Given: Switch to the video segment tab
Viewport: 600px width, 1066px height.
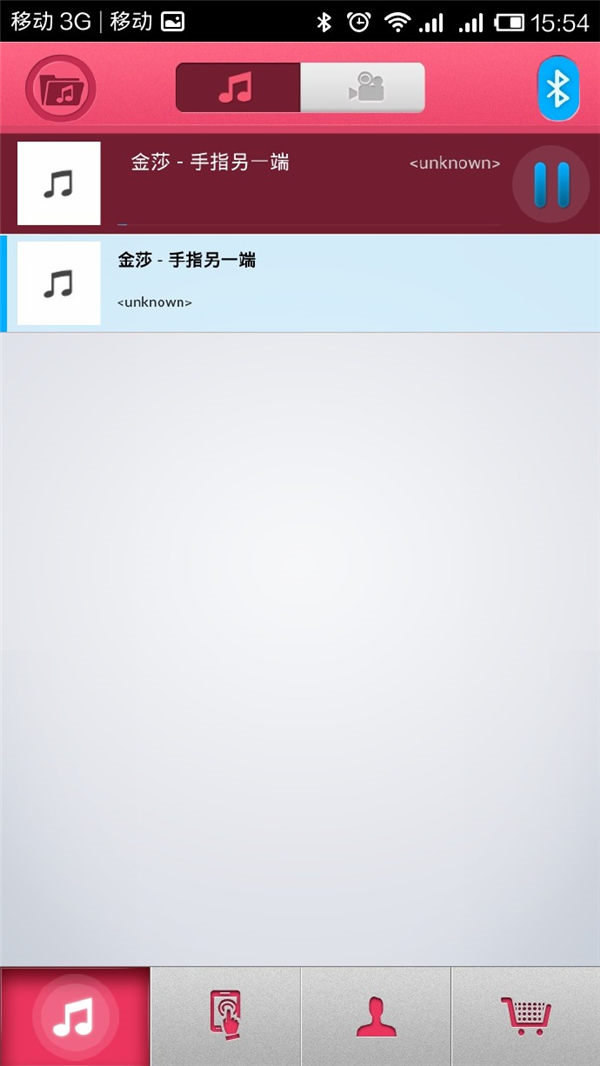Looking at the screenshot, I should (363, 88).
